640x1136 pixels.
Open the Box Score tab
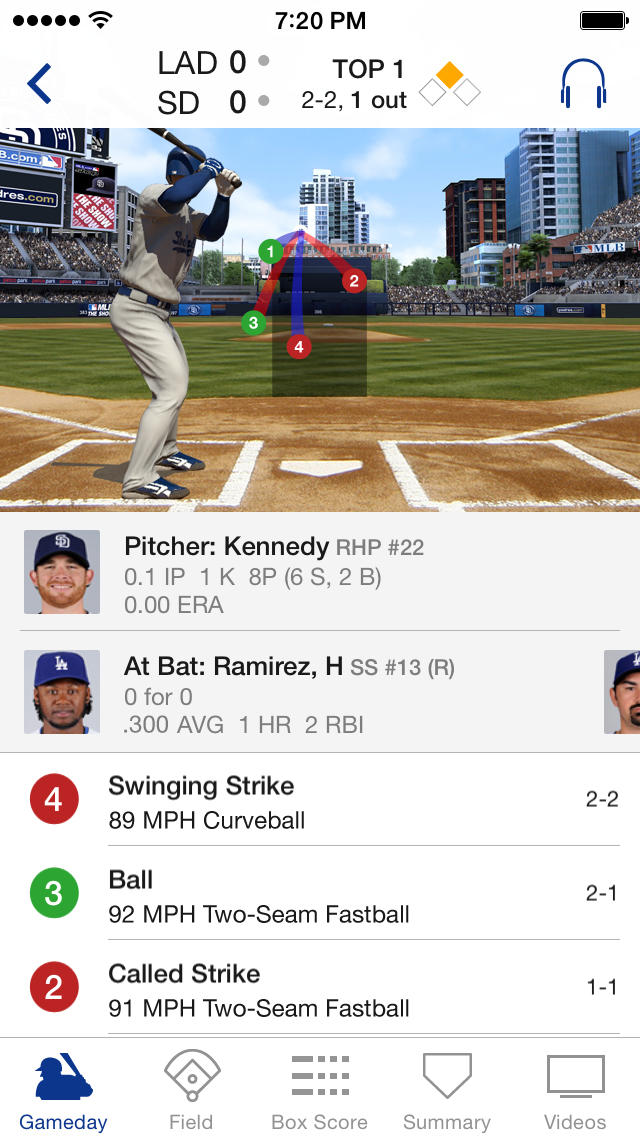[319, 1090]
